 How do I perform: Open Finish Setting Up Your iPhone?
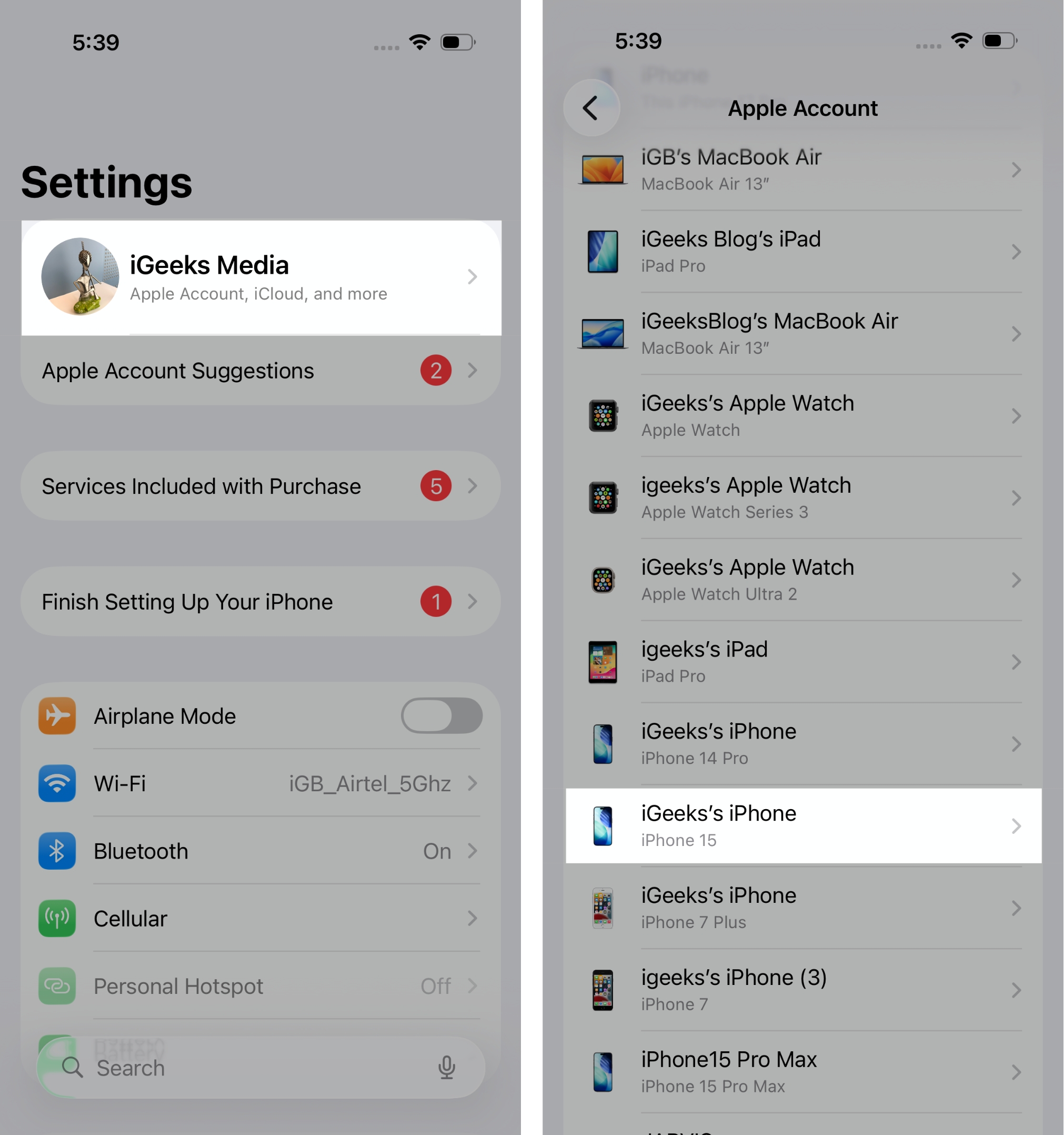pos(261,602)
